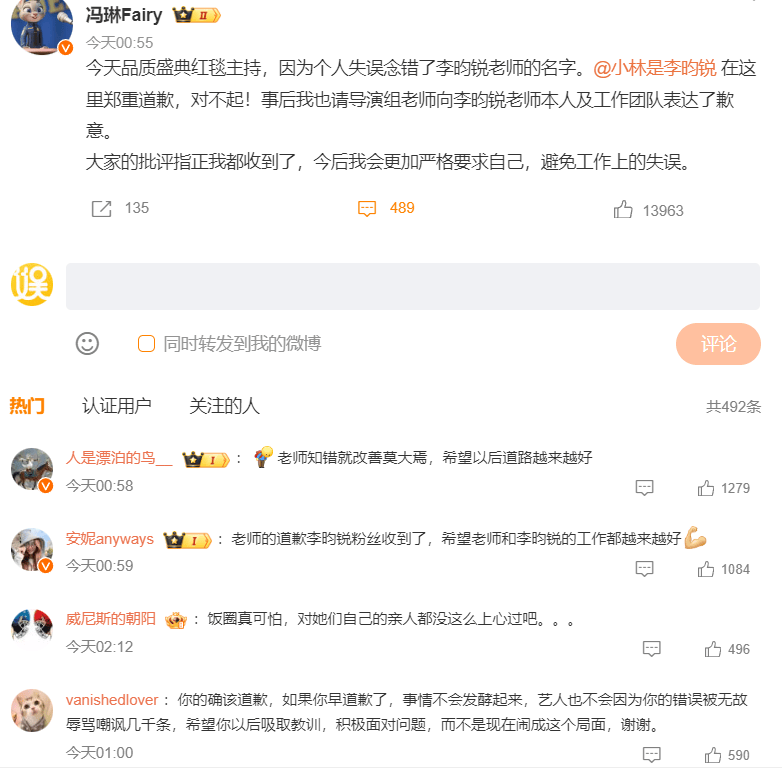This screenshot has width=782, height=769.
Task: Open the emoji picker
Action: coord(88,344)
